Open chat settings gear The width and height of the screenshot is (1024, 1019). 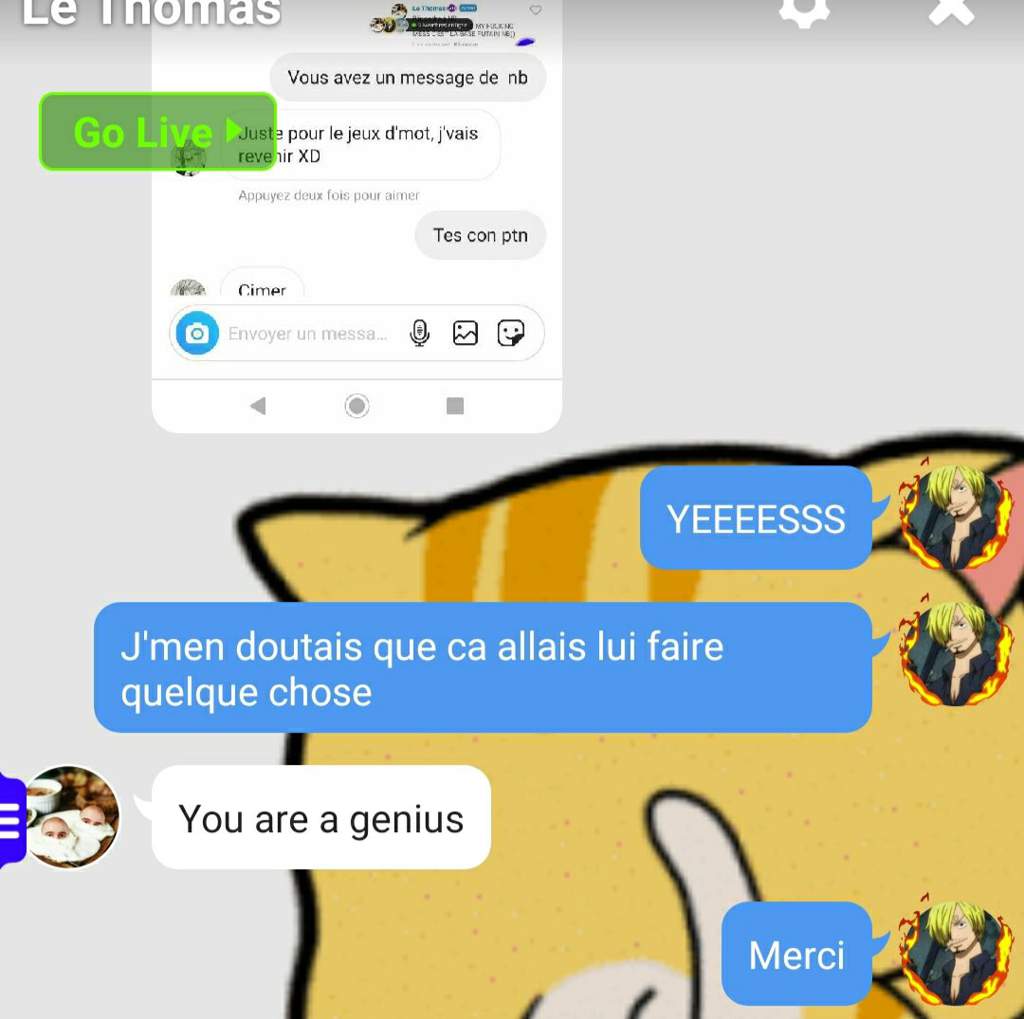(805, 11)
